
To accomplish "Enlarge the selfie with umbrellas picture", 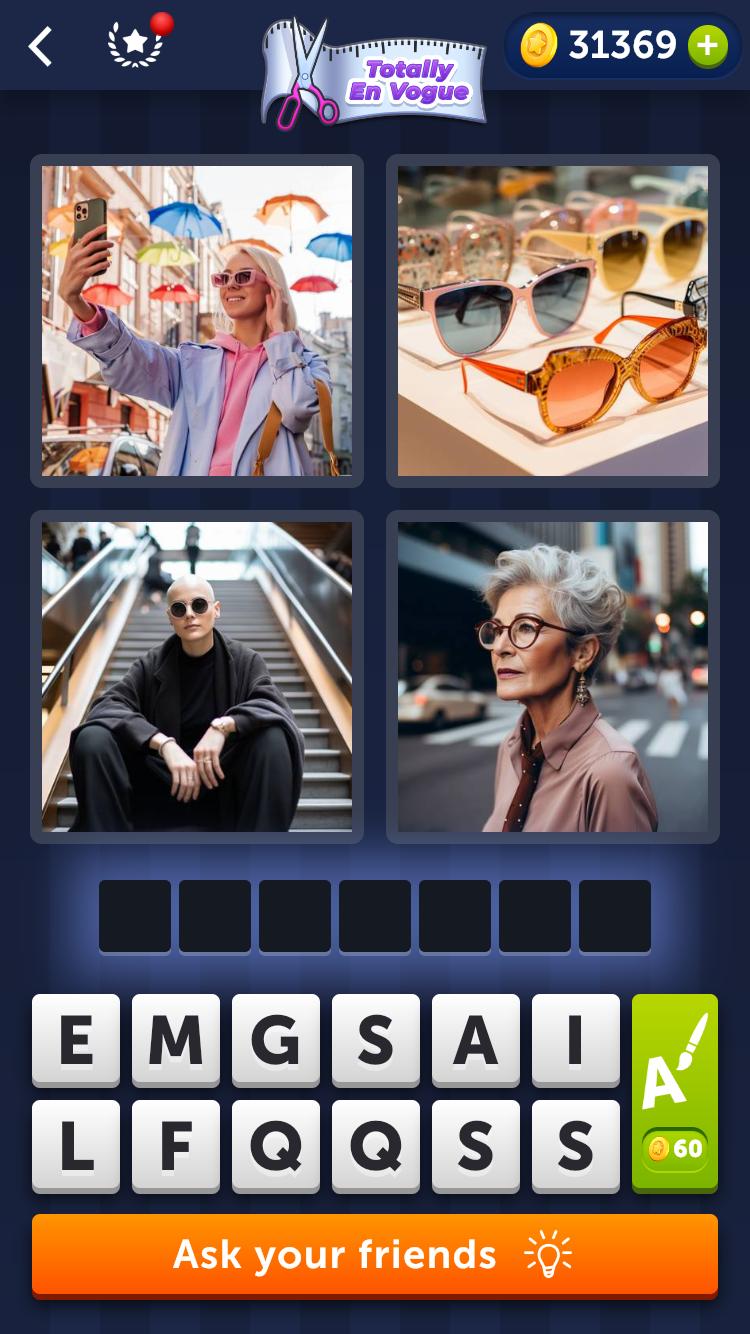I will [x=197, y=321].
